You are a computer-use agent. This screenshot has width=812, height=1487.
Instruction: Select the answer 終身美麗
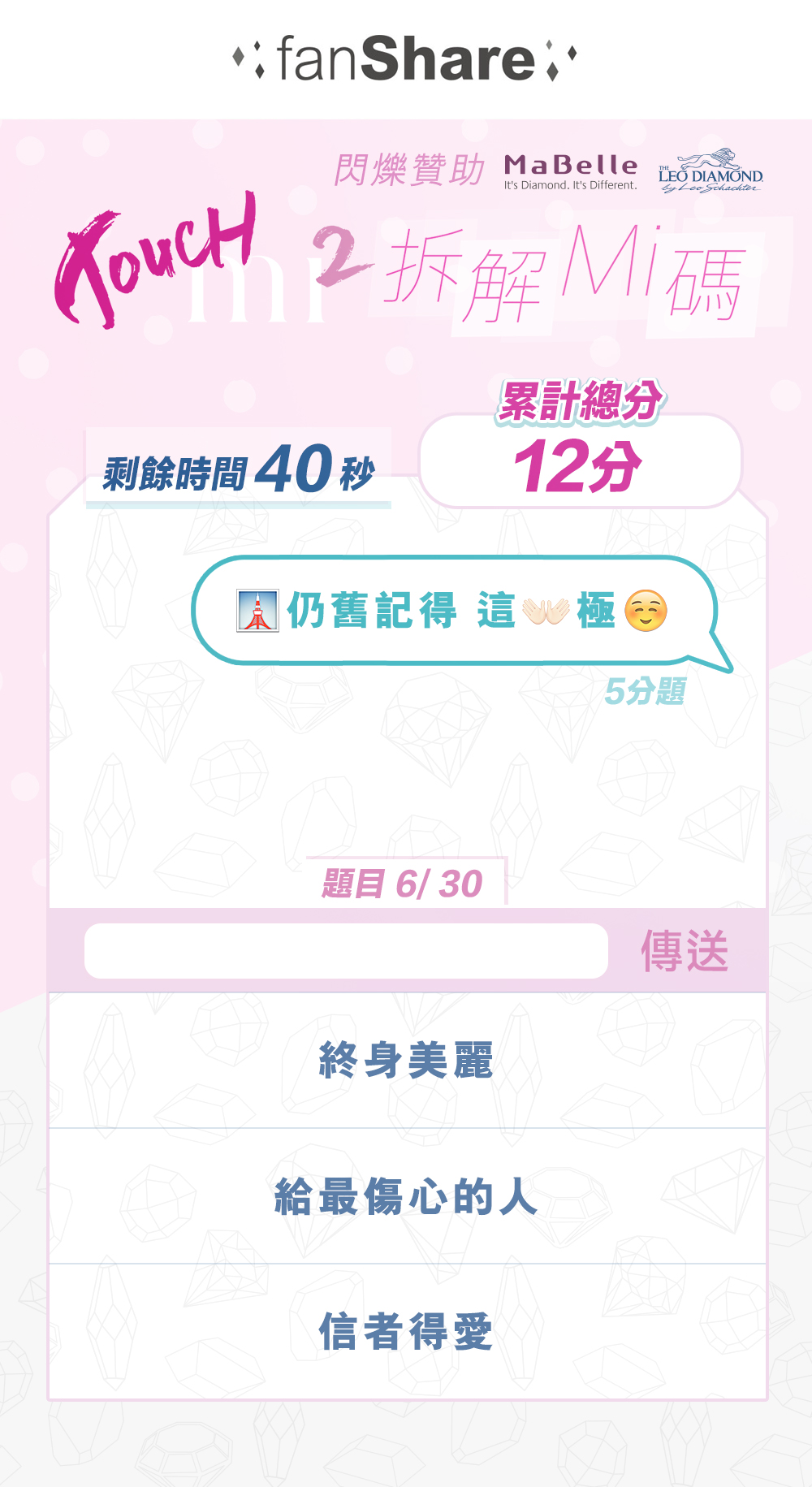click(x=407, y=1060)
